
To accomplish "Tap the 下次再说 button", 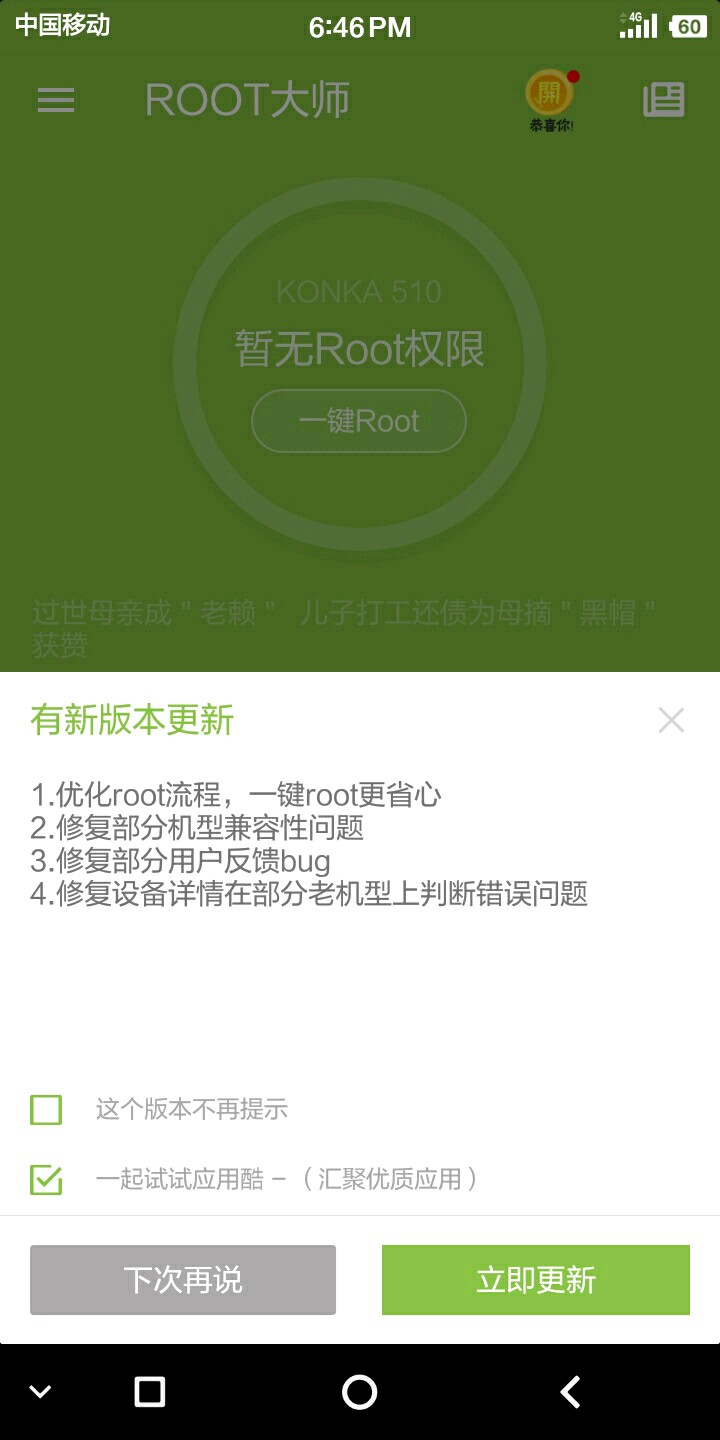I will (x=183, y=1280).
